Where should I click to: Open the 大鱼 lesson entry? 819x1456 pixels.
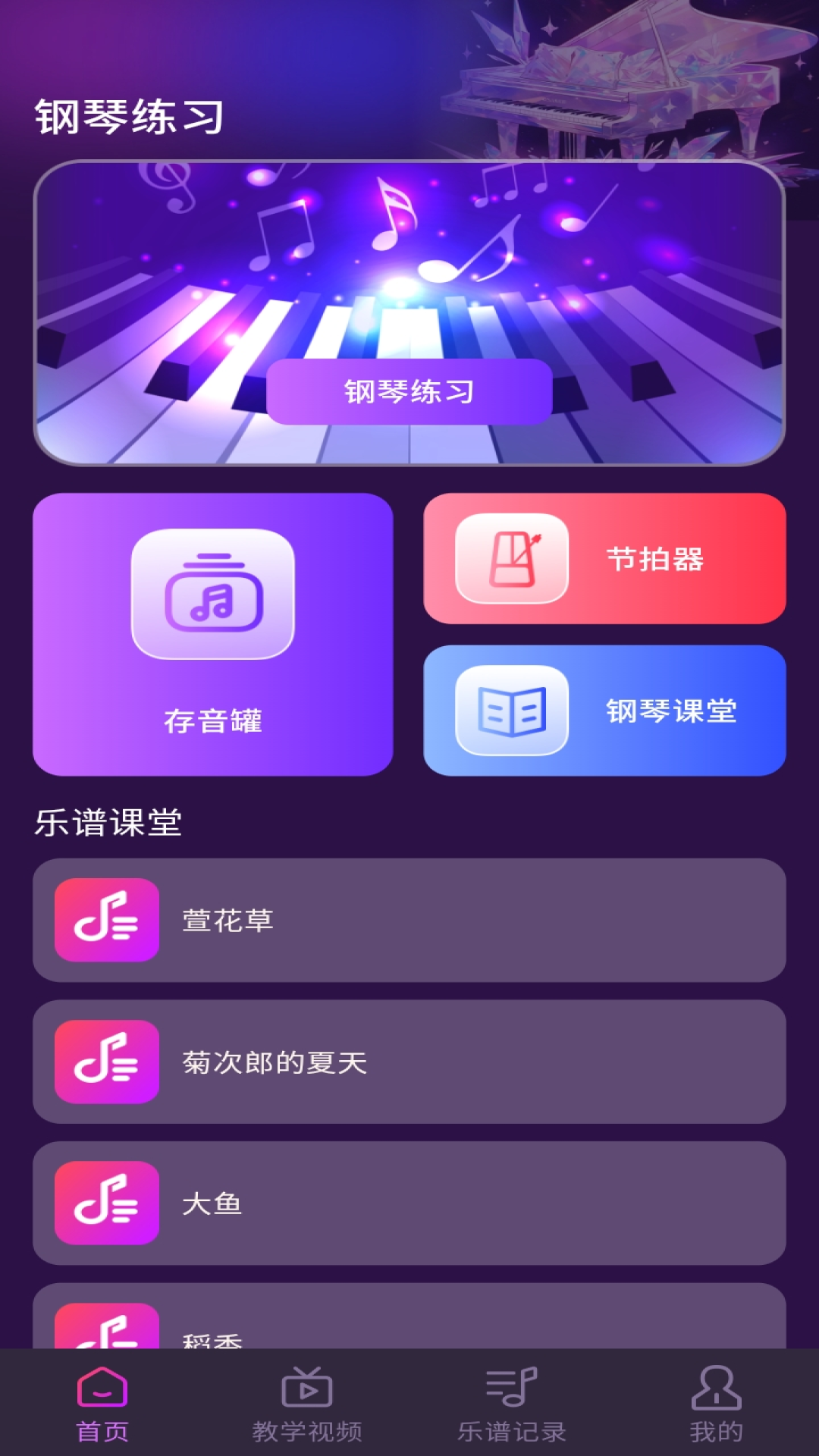409,1204
